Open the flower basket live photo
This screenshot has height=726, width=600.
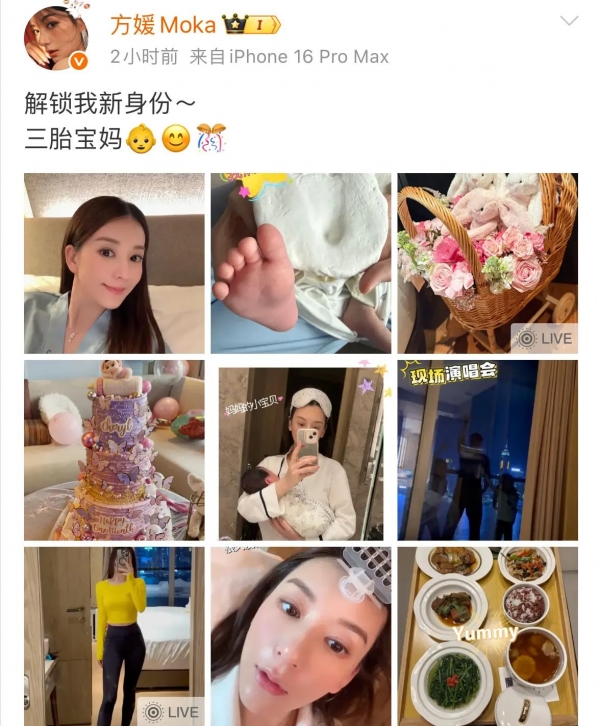(487, 263)
